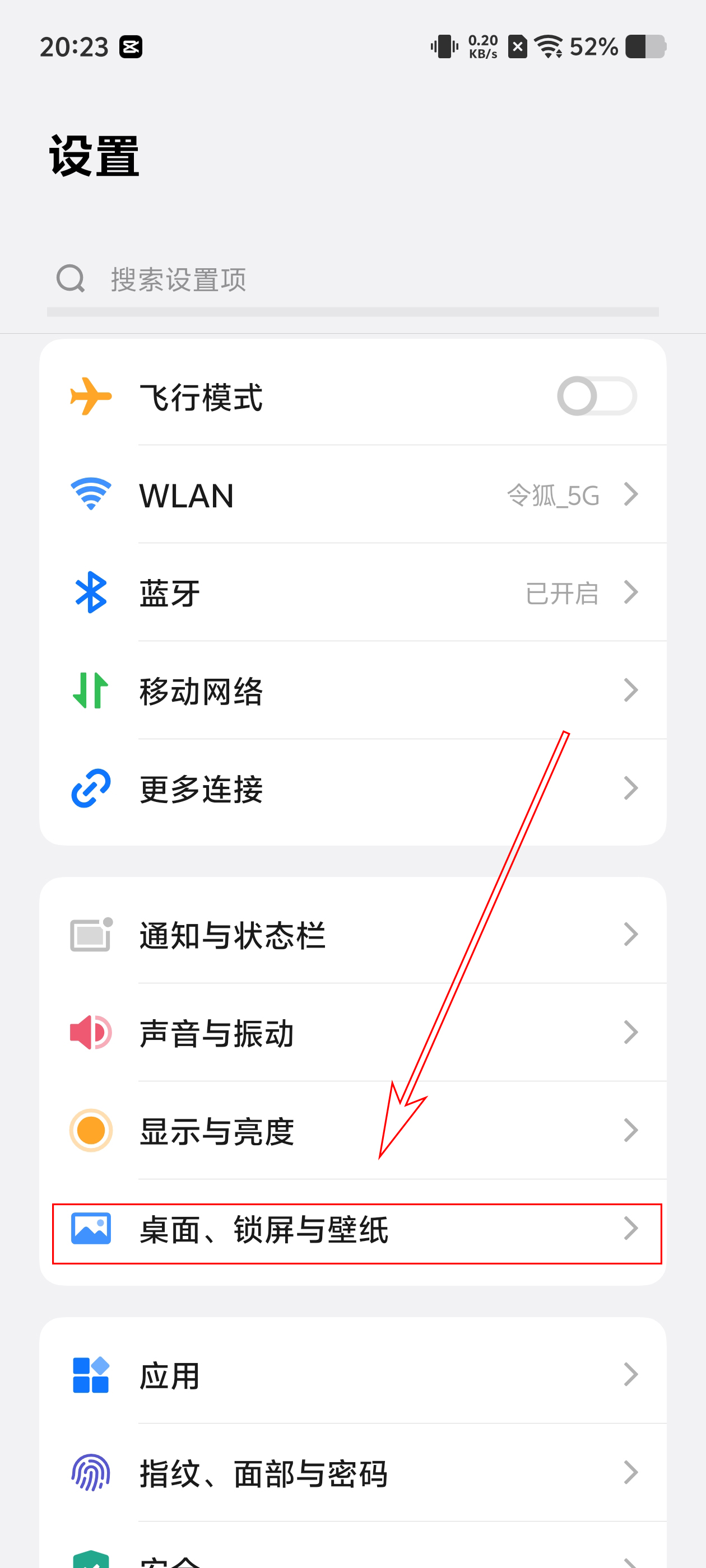
Task: Open 显示与亮度 display settings
Action: (x=354, y=1131)
